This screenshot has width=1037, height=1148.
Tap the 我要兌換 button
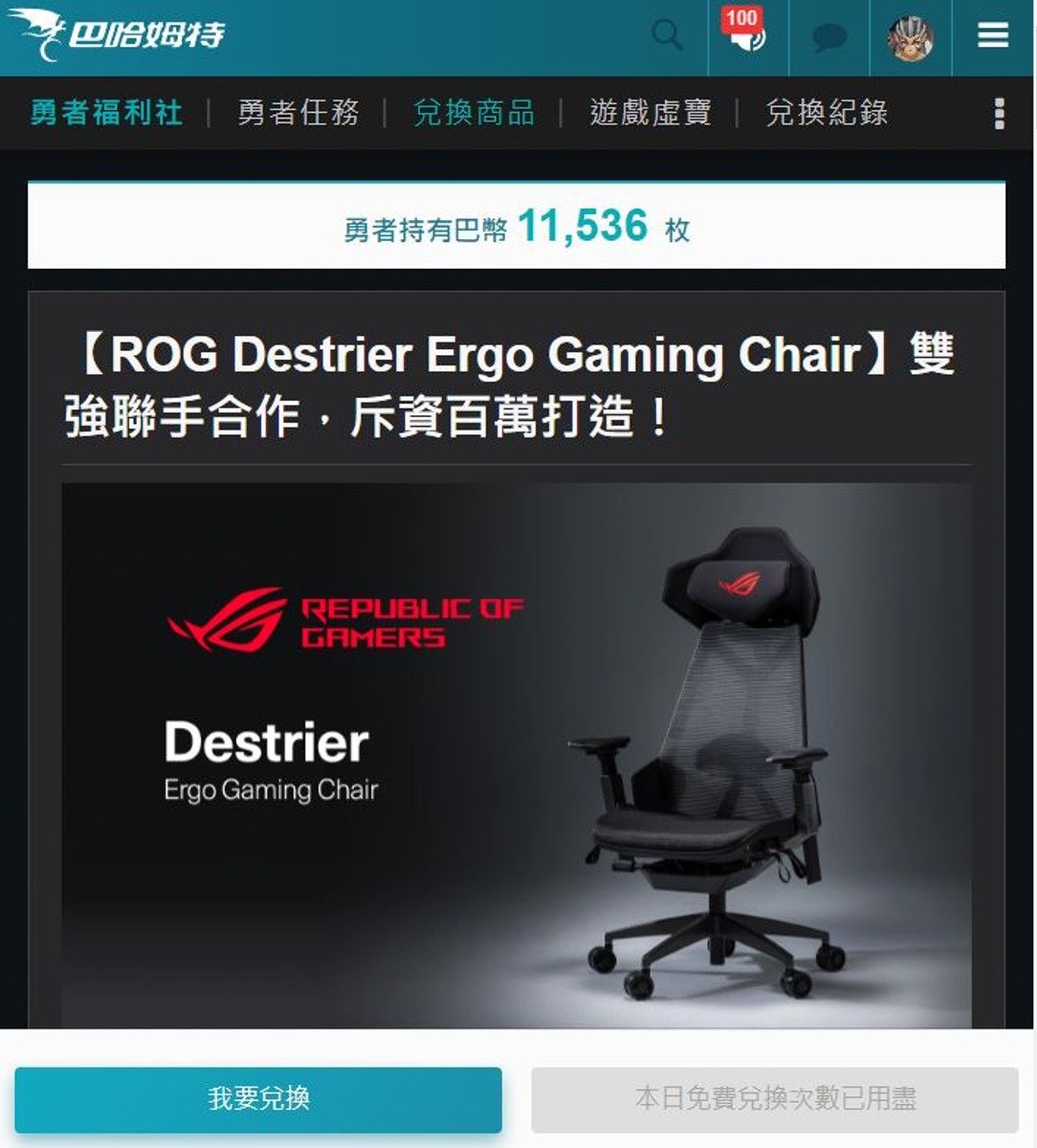point(258,1098)
